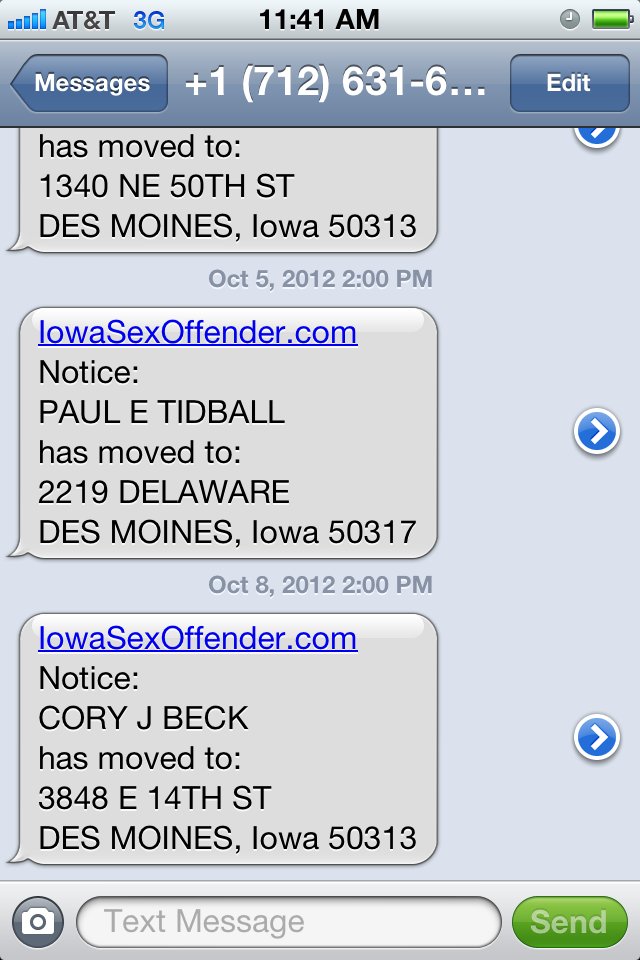Viewport: 640px width, 960px height.
Task: Tap the Edit button
Action: coord(568,84)
